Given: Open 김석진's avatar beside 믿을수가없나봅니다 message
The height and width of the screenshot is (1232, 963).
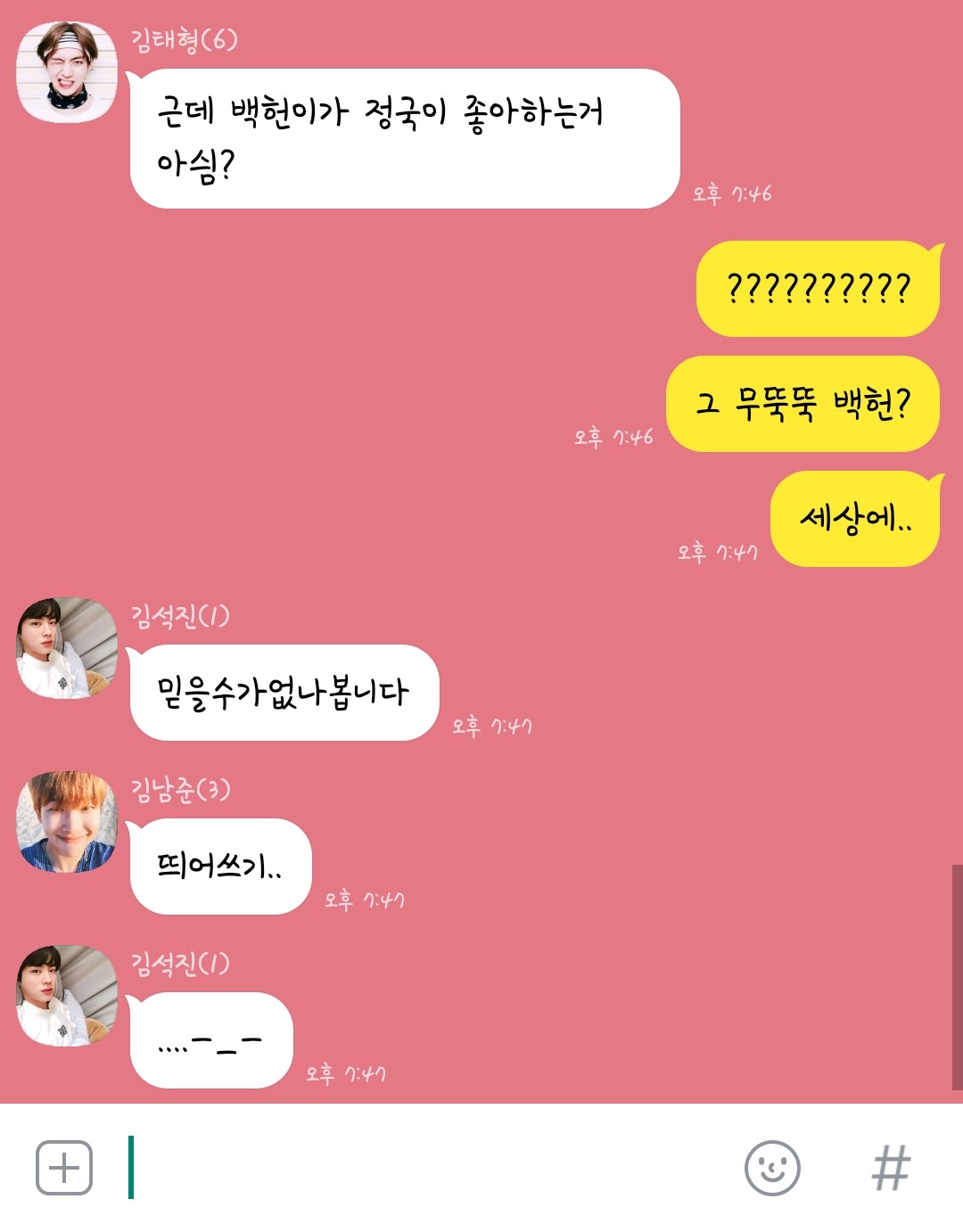Looking at the screenshot, I should (x=68, y=648).
